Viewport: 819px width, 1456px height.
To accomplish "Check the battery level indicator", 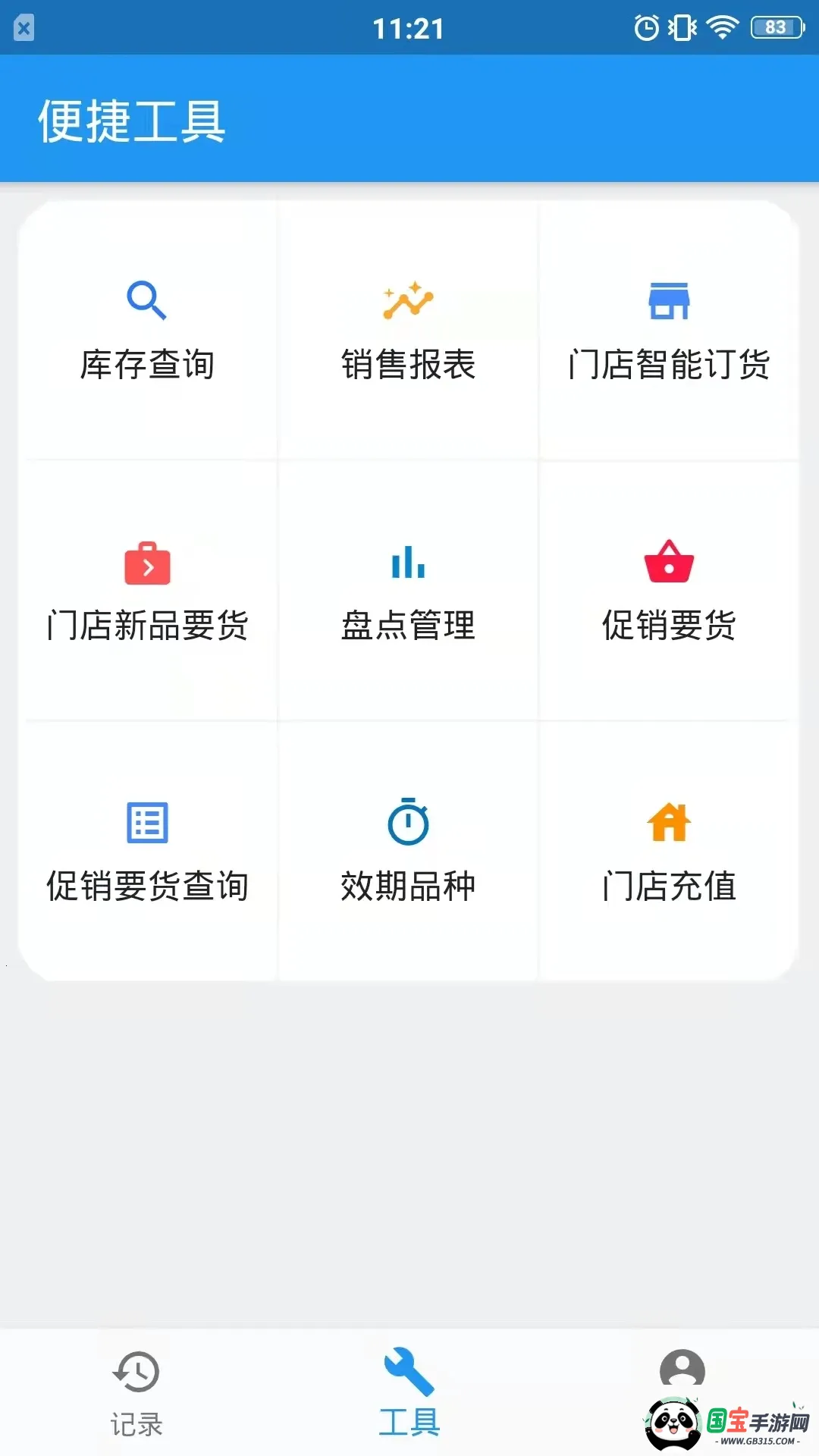I will (x=772, y=27).
